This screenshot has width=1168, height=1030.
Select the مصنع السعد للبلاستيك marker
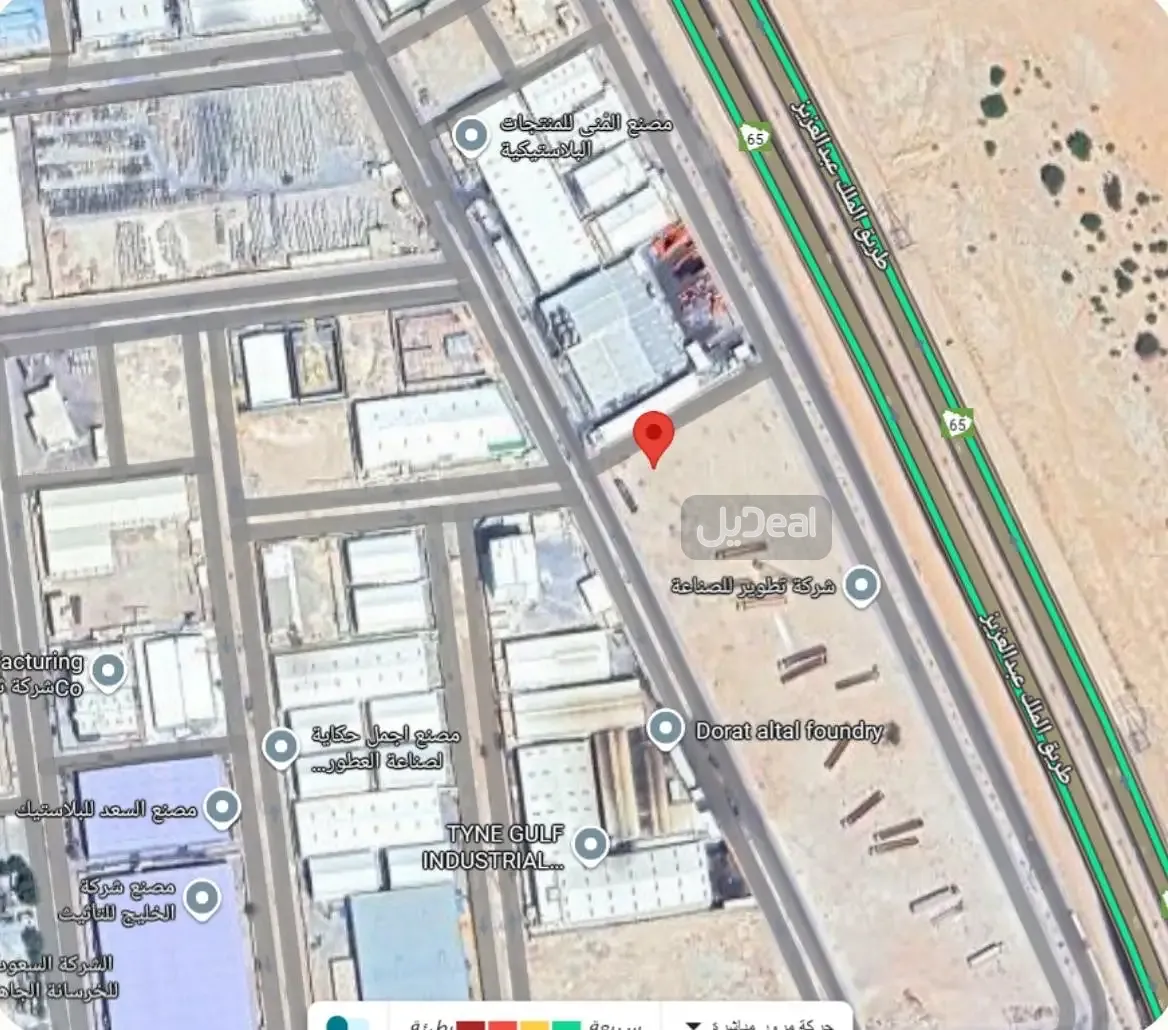pos(221,807)
